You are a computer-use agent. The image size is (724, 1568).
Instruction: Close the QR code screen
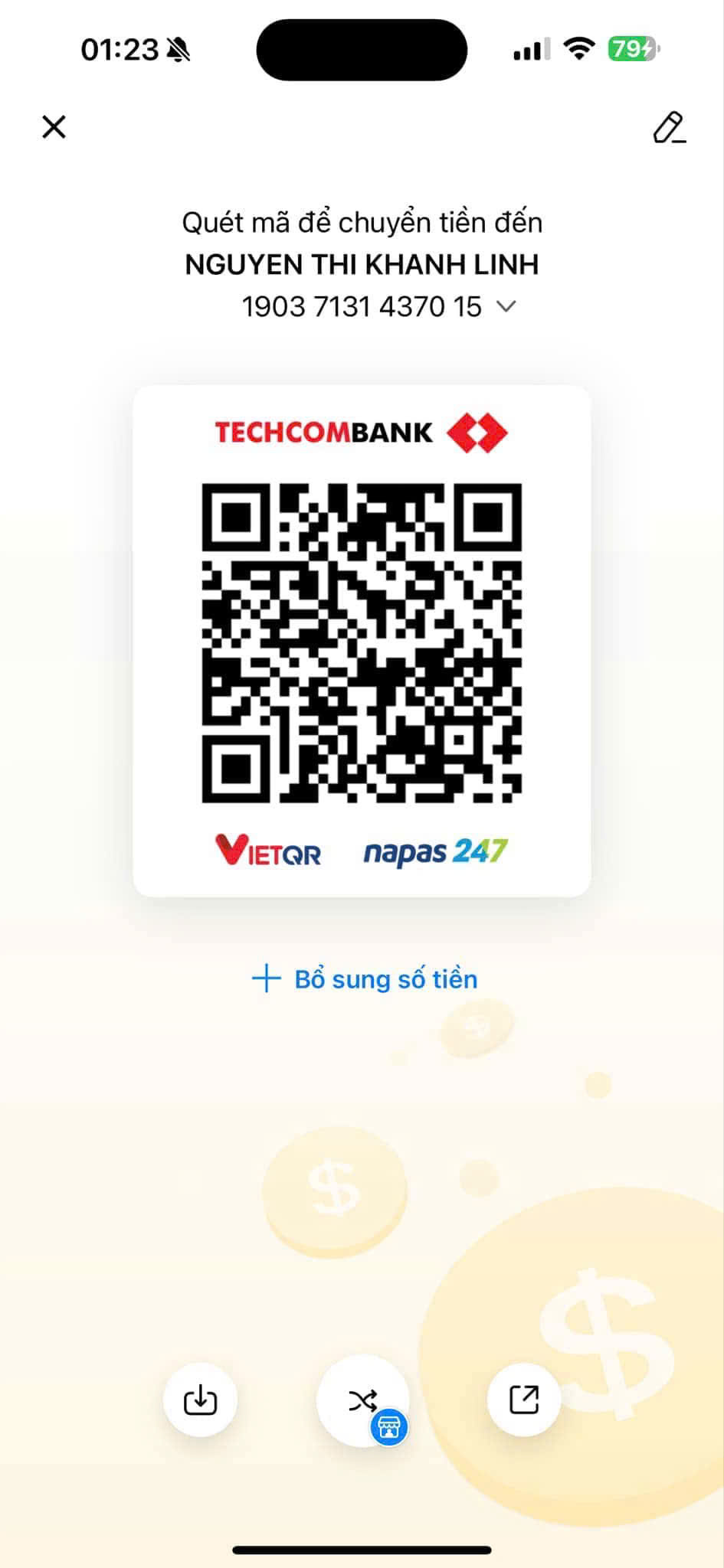click(x=54, y=127)
